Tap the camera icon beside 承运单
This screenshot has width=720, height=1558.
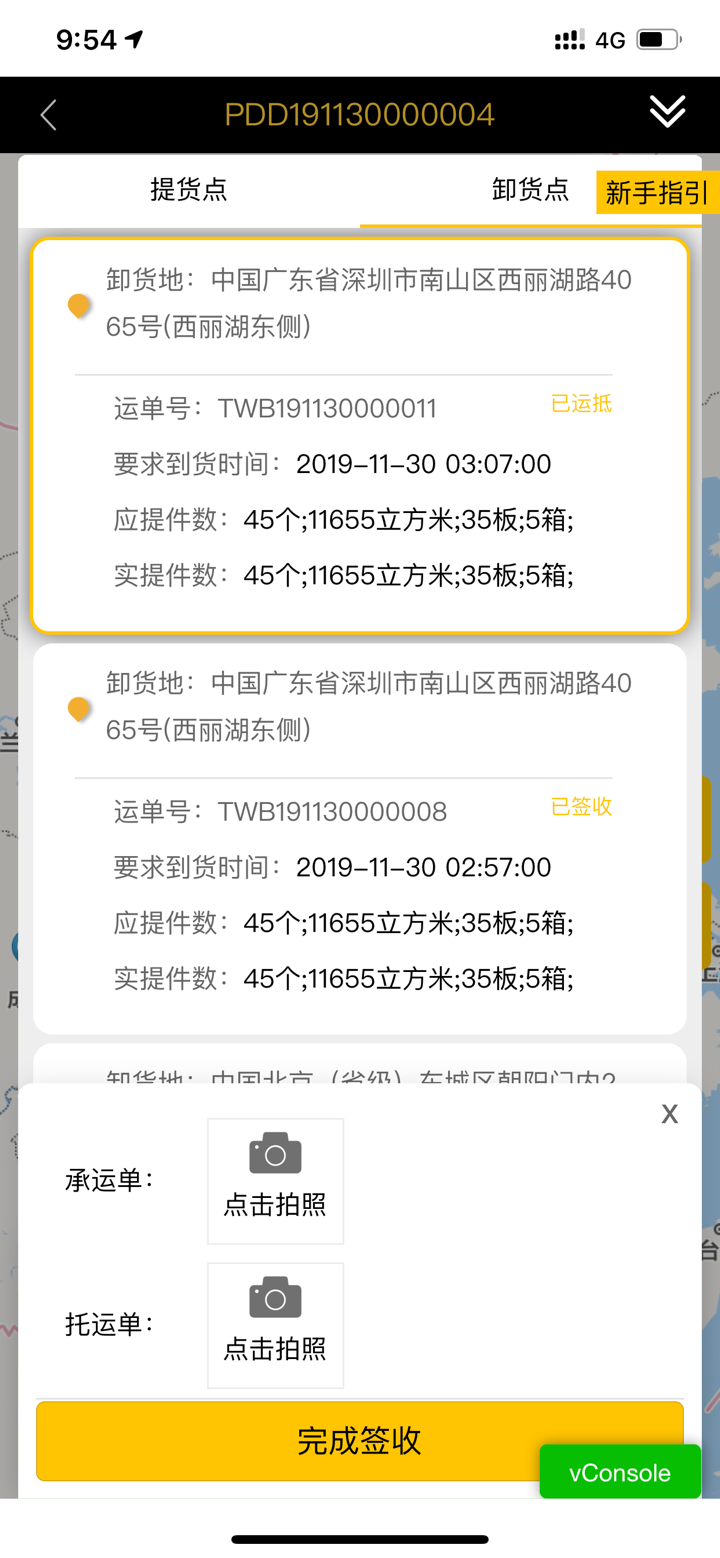coord(274,1152)
